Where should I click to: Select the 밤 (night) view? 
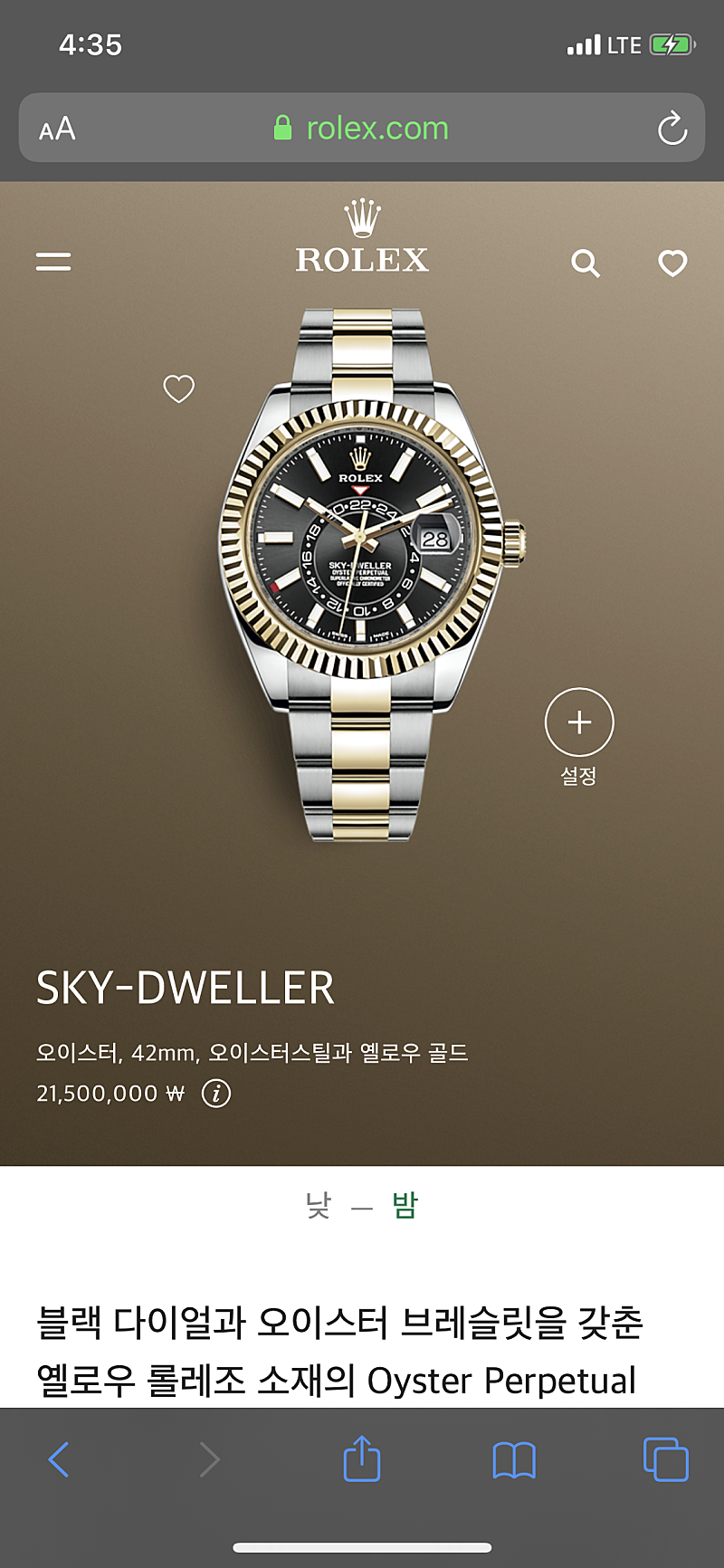tap(405, 1206)
